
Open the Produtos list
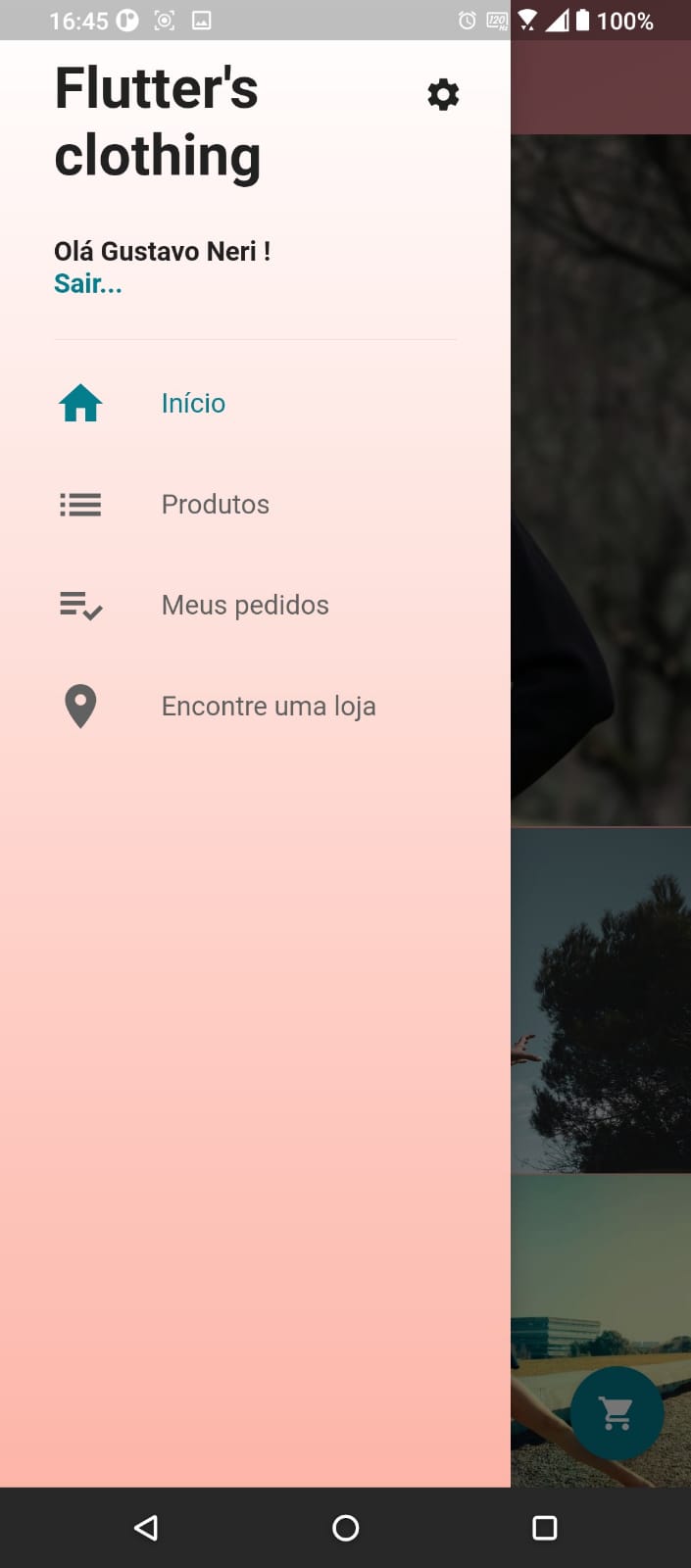(x=256, y=504)
